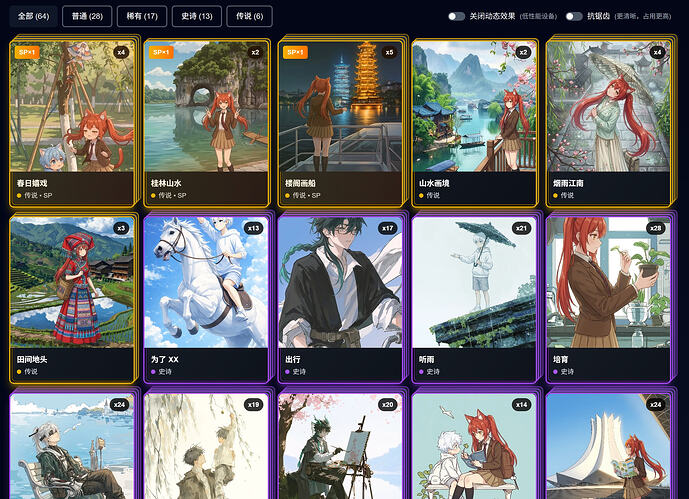Open the 桂林山水 card
689x499 pixels.
tap(206, 123)
